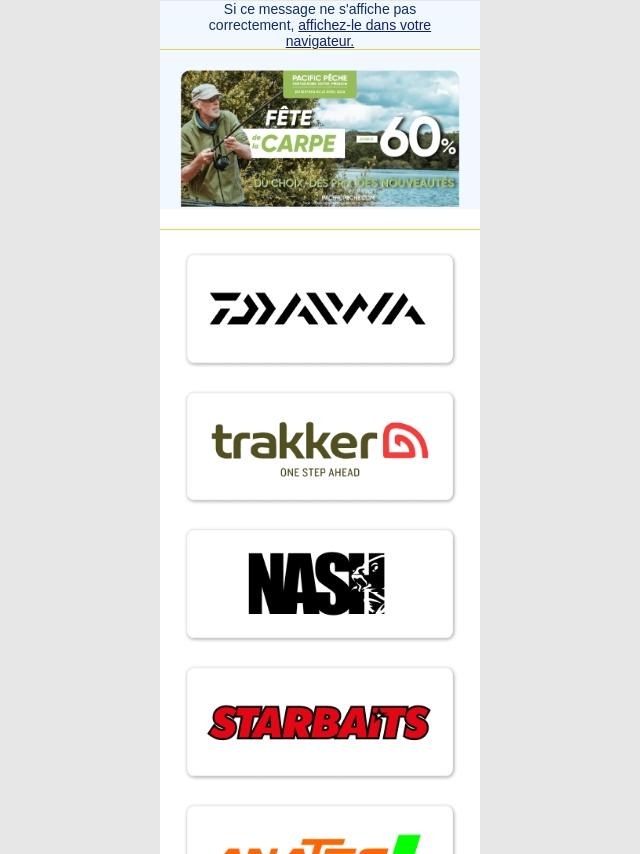640x854 pixels.
Task: Open the 'affichez-le dans votre navigateur' link
Action: coord(364,26)
